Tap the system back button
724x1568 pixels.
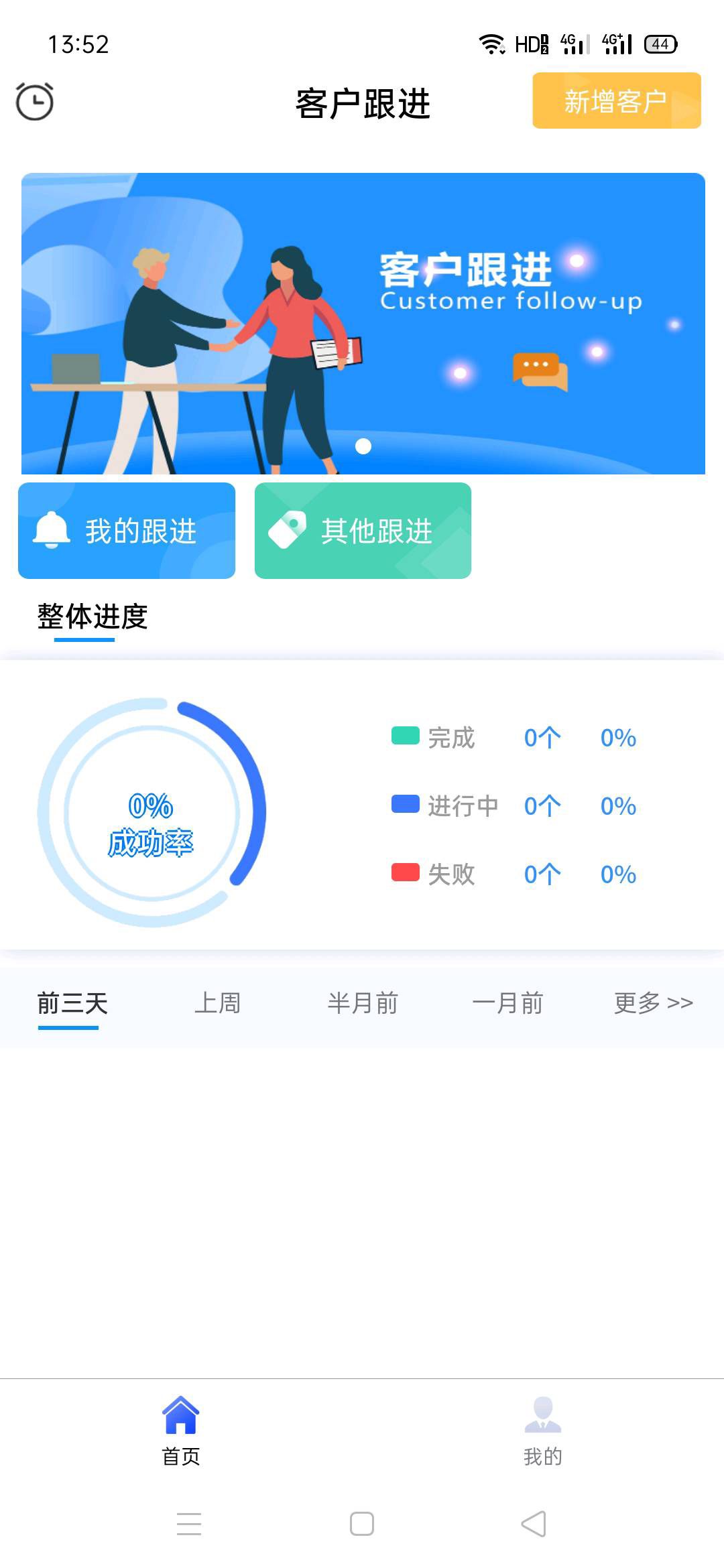(x=534, y=1524)
